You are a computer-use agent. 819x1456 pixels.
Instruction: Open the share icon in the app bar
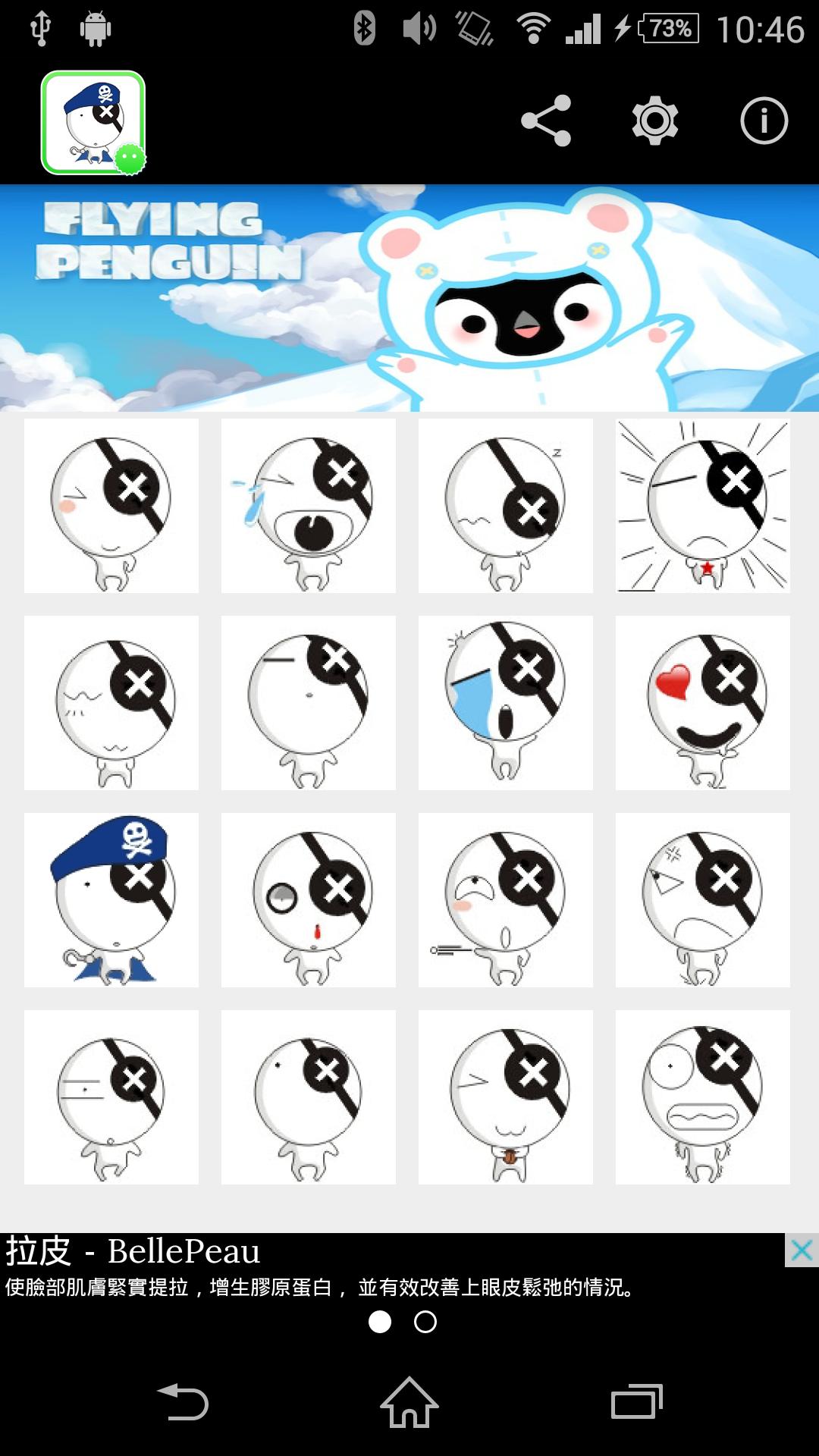point(546,121)
